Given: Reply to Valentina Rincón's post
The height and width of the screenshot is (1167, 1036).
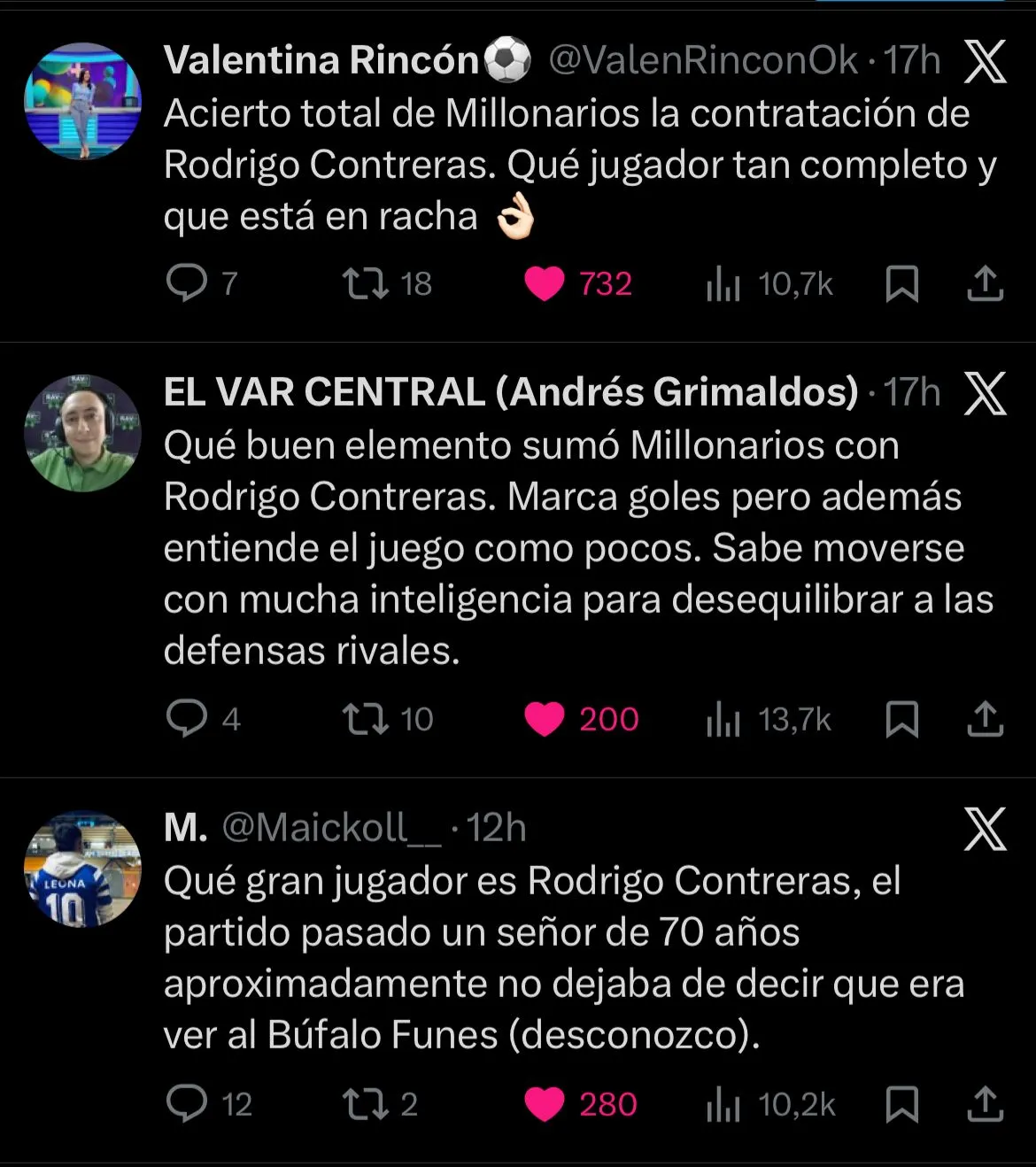Looking at the screenshot, I should [x=187, y=283].
